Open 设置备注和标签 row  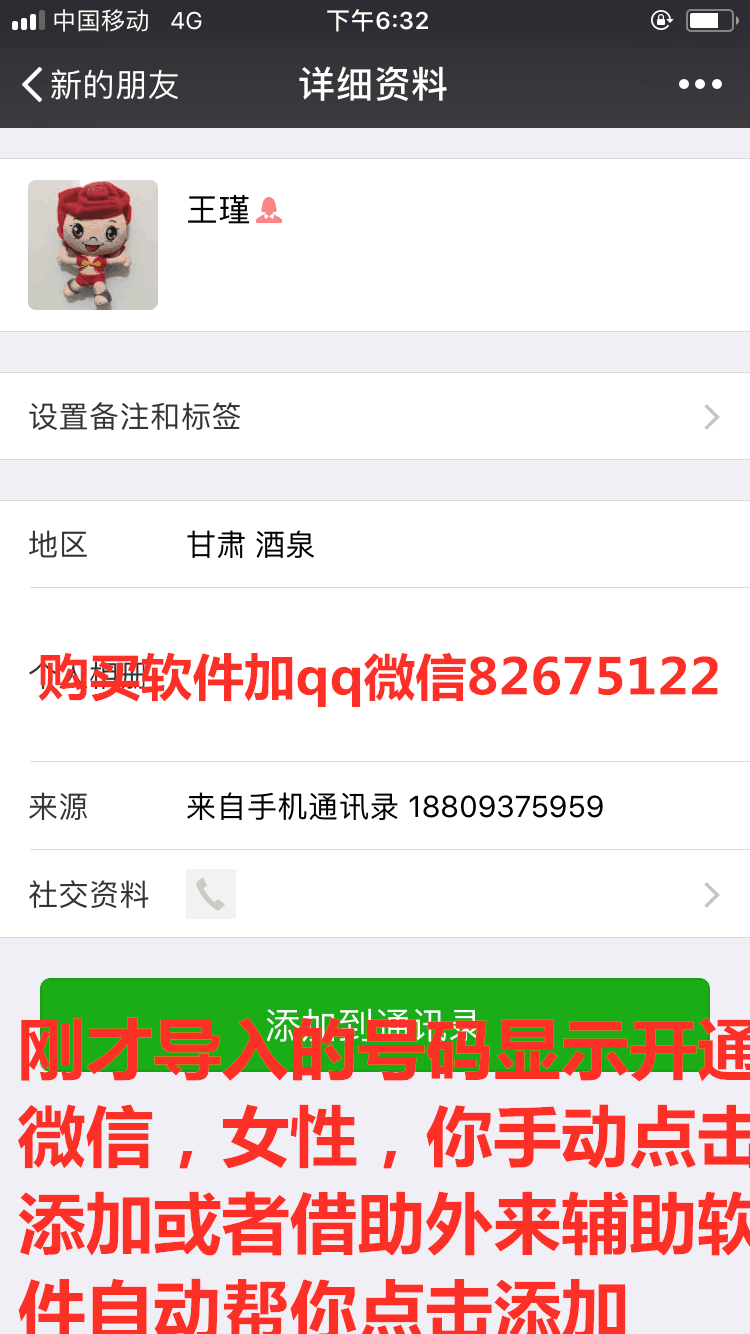click(x=375, y=416)
